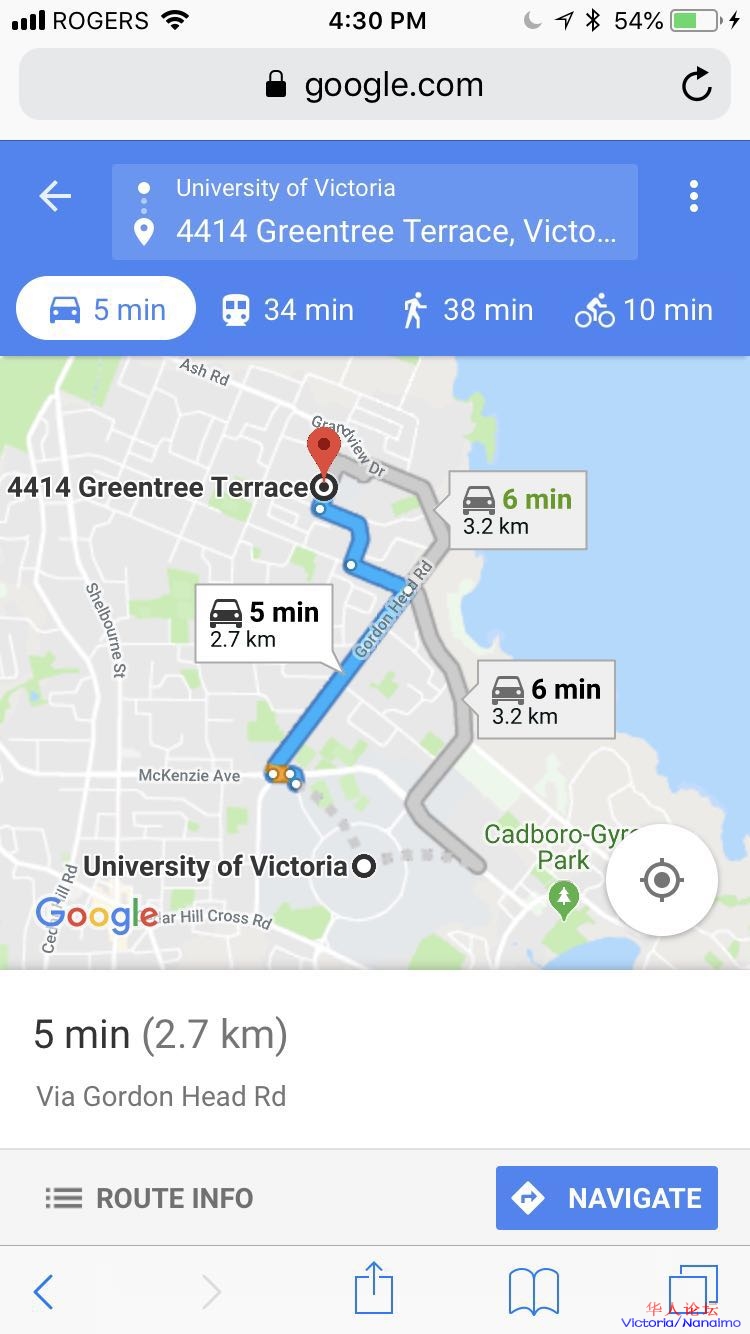750x1334 pixels.
Task: Go back from the directions screen
Action: [x=55, y=197]
